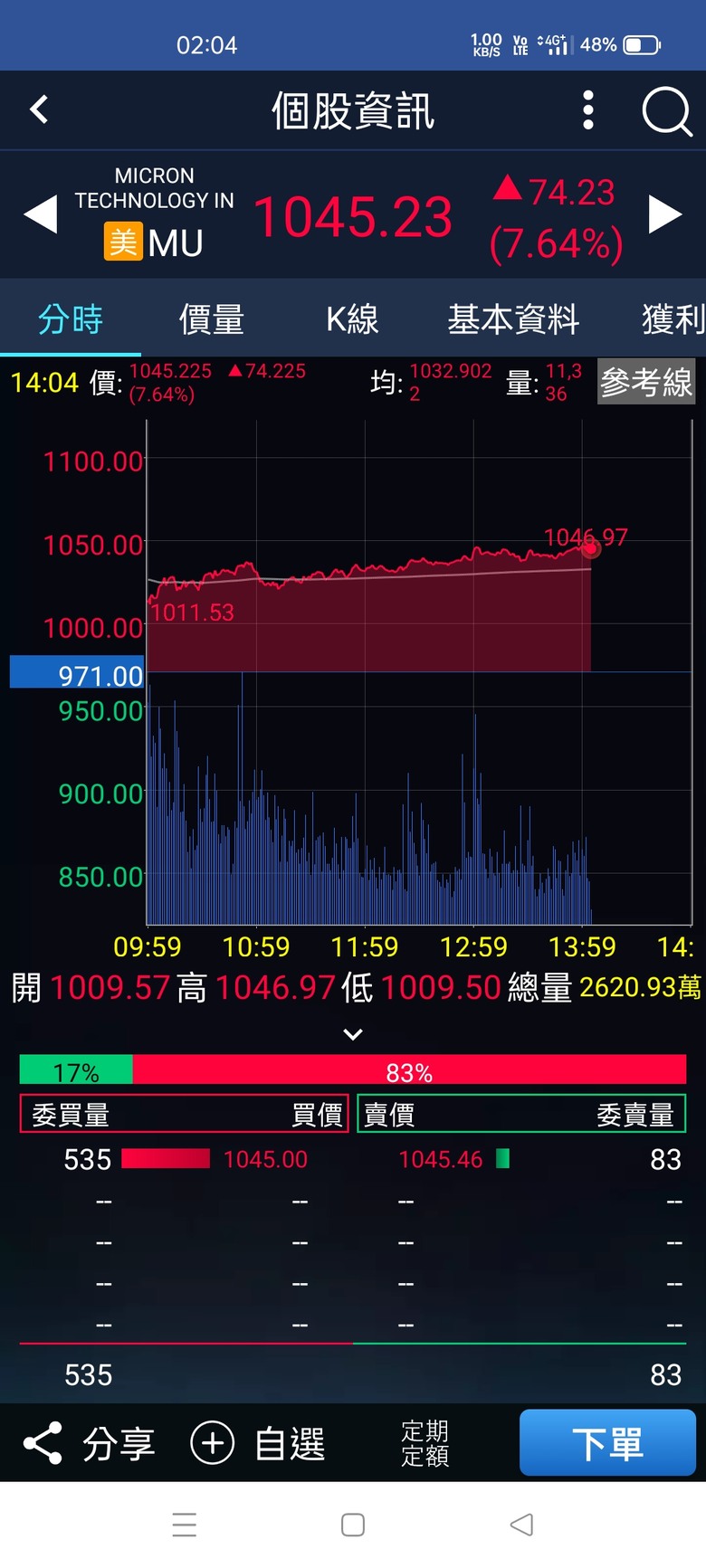Share this stock via 分享
This screenshot has height=1568, width=706.
[x=89, y=1443]
